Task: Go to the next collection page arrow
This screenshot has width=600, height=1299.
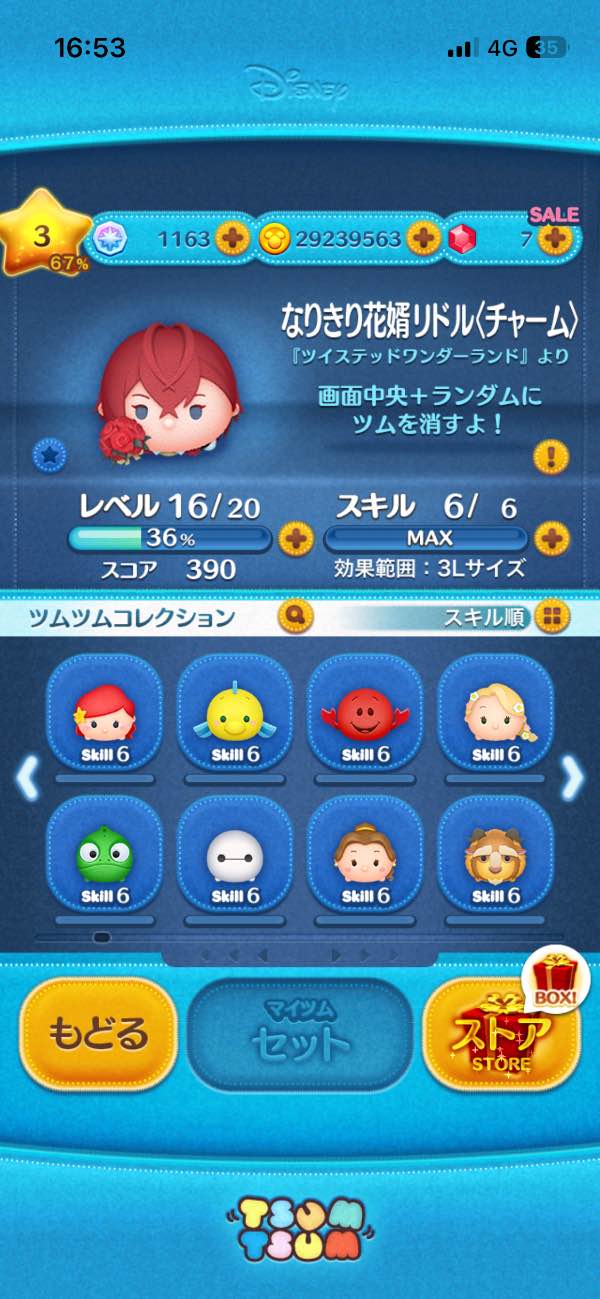Action: coord(572,776)
